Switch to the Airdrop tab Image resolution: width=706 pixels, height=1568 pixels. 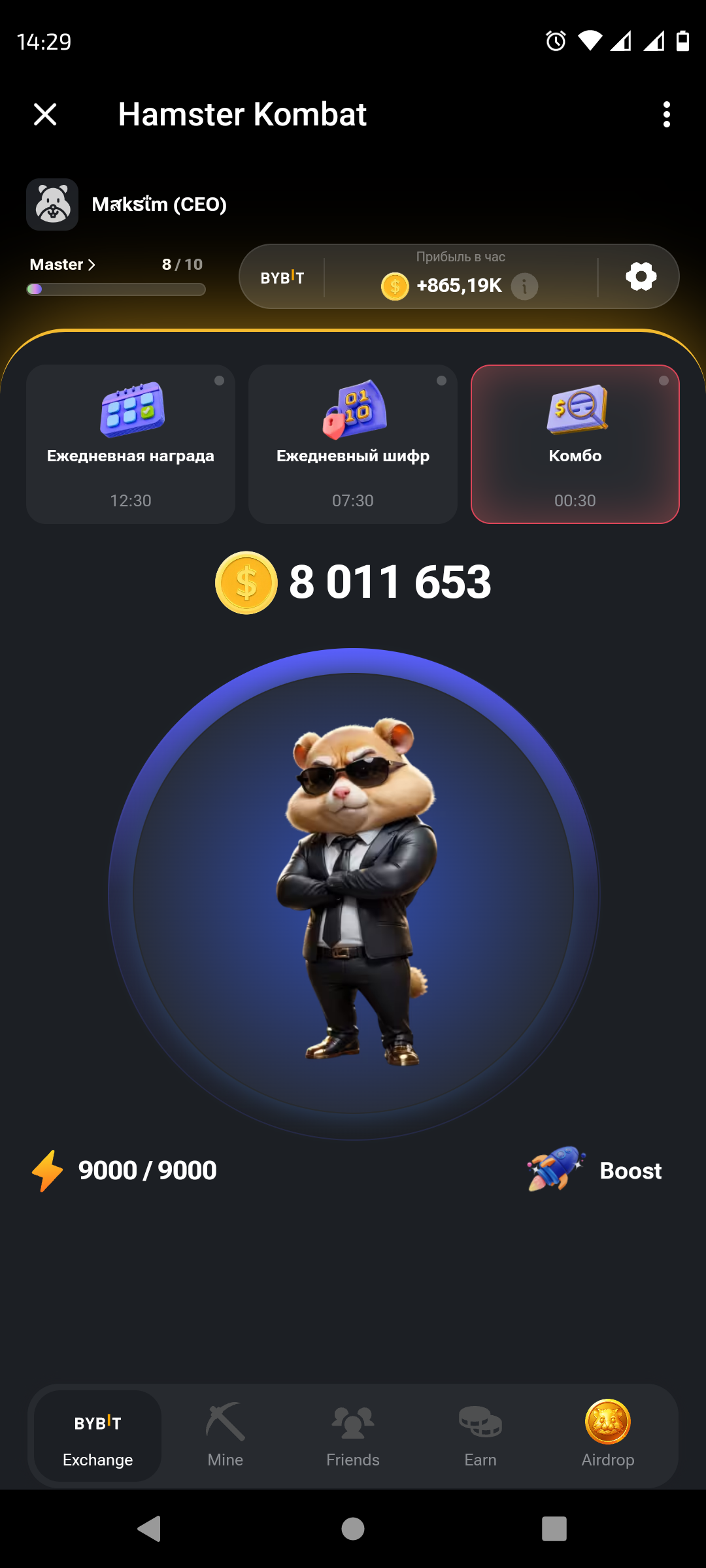coord(607,1435)
